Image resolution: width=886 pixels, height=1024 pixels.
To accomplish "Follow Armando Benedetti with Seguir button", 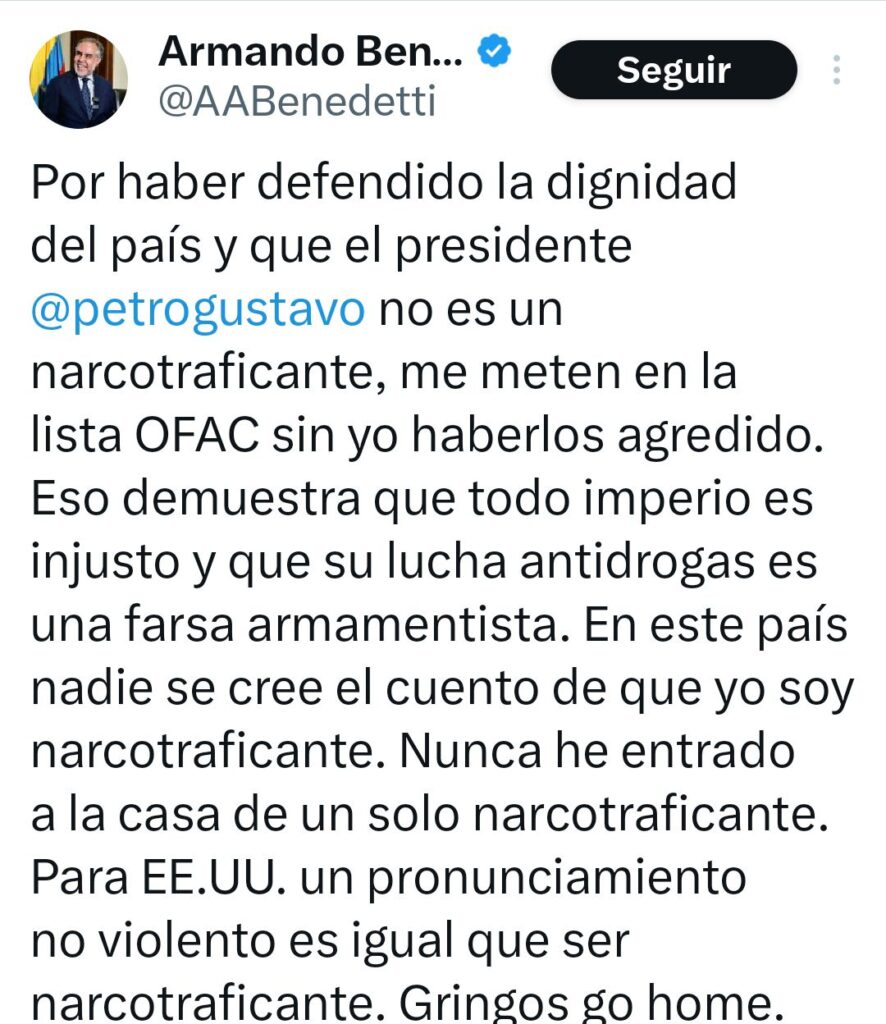I will 674,70.
